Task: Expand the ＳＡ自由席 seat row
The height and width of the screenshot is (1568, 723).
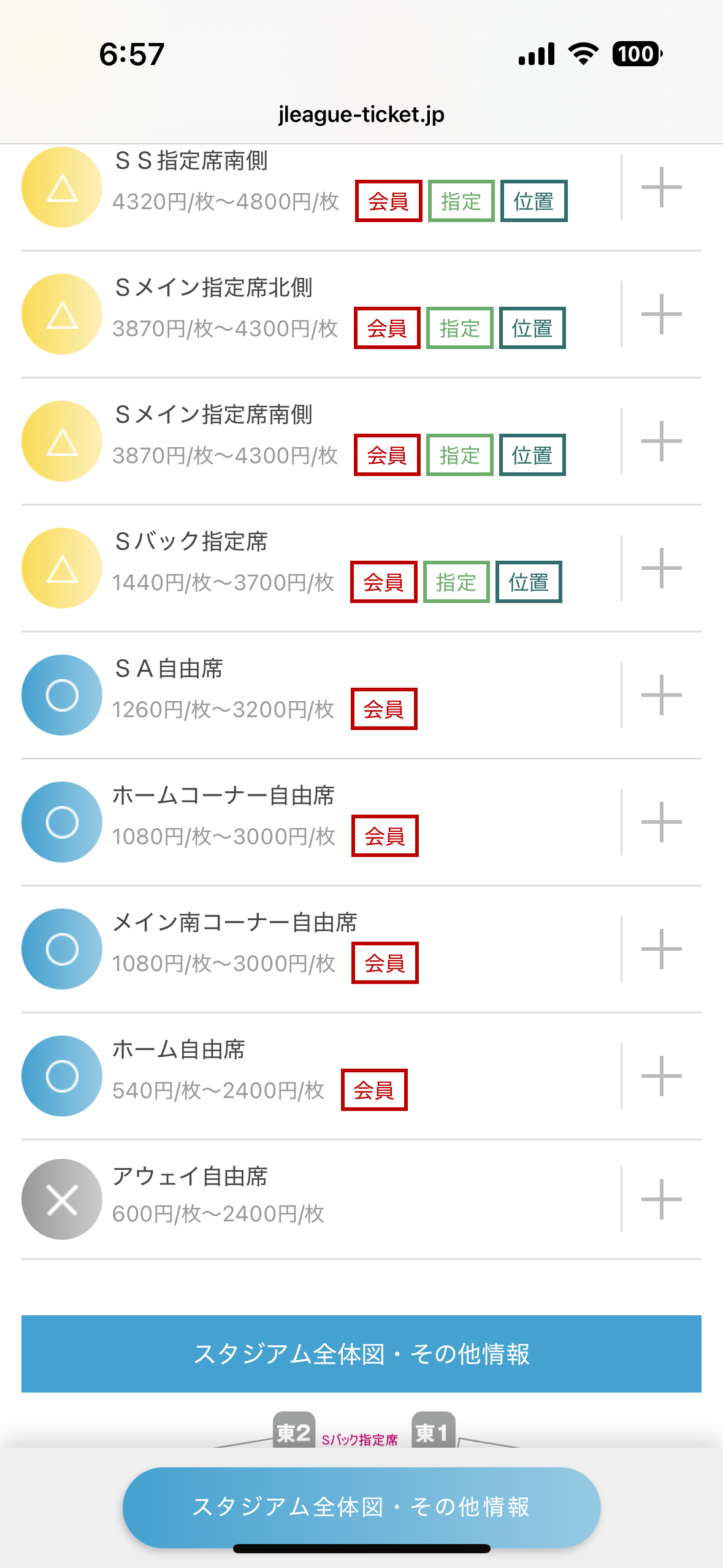Action: [x=661, y=695]
